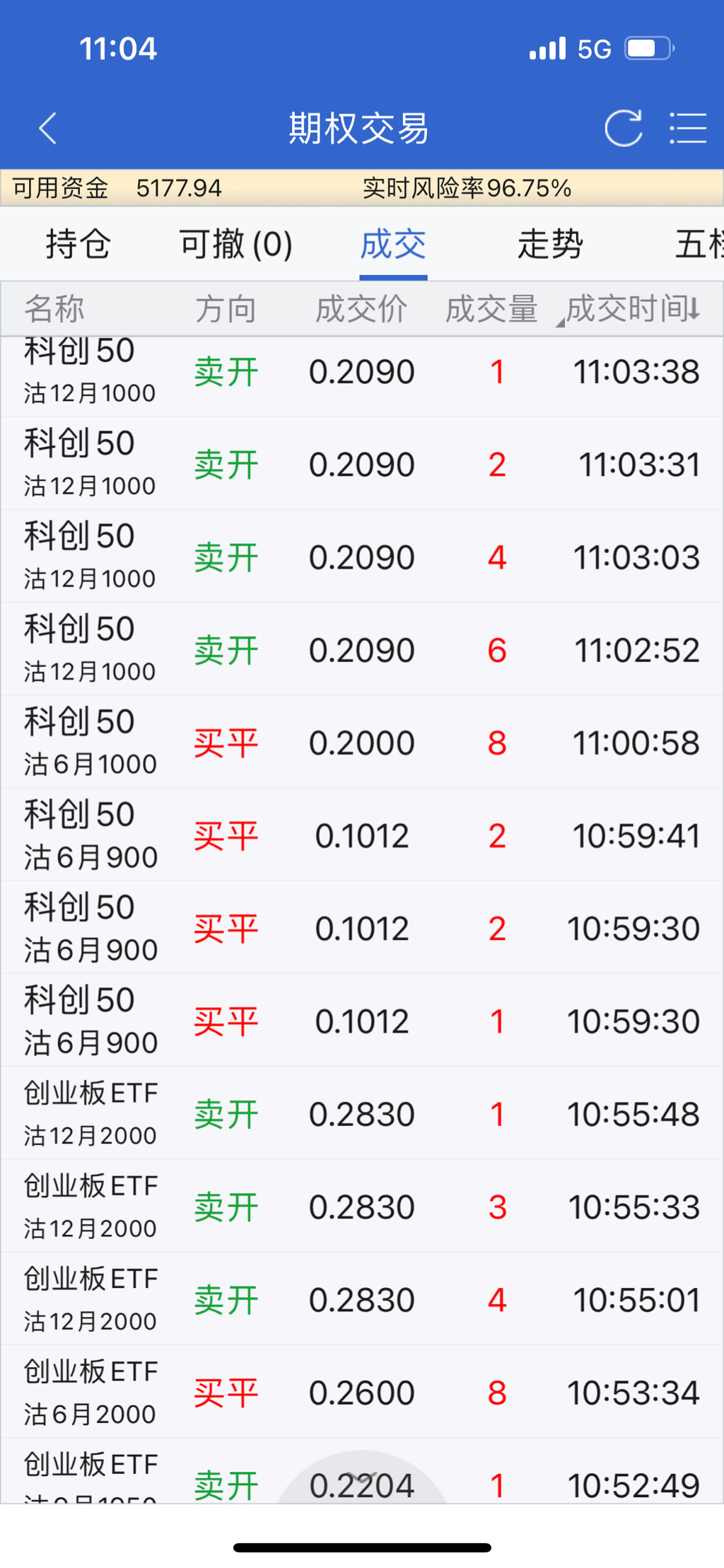724x1568 pixels.
Task: View the 创业板ETF trade at 10:55:33
Action: click(x=362, y=1207)
